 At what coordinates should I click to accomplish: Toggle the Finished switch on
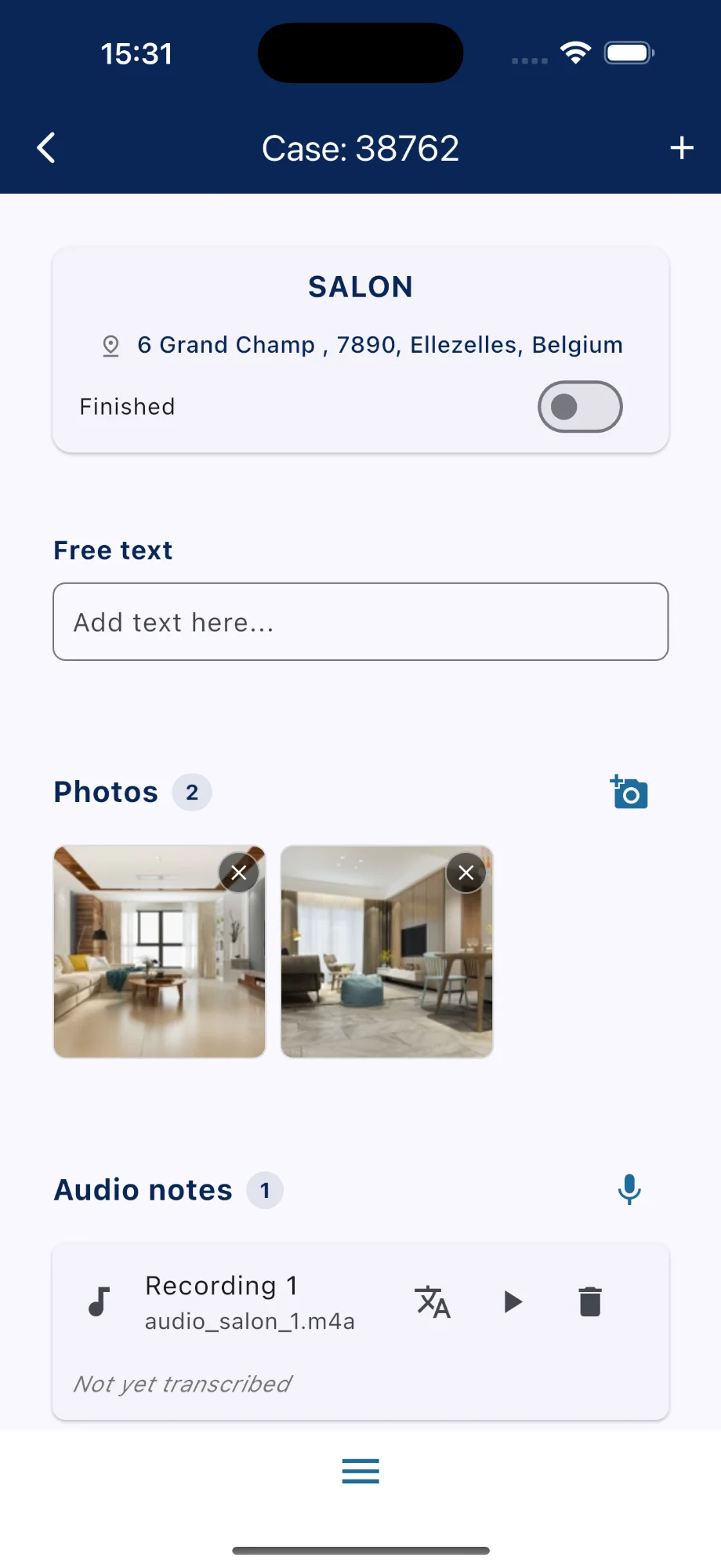pos(580,407)
